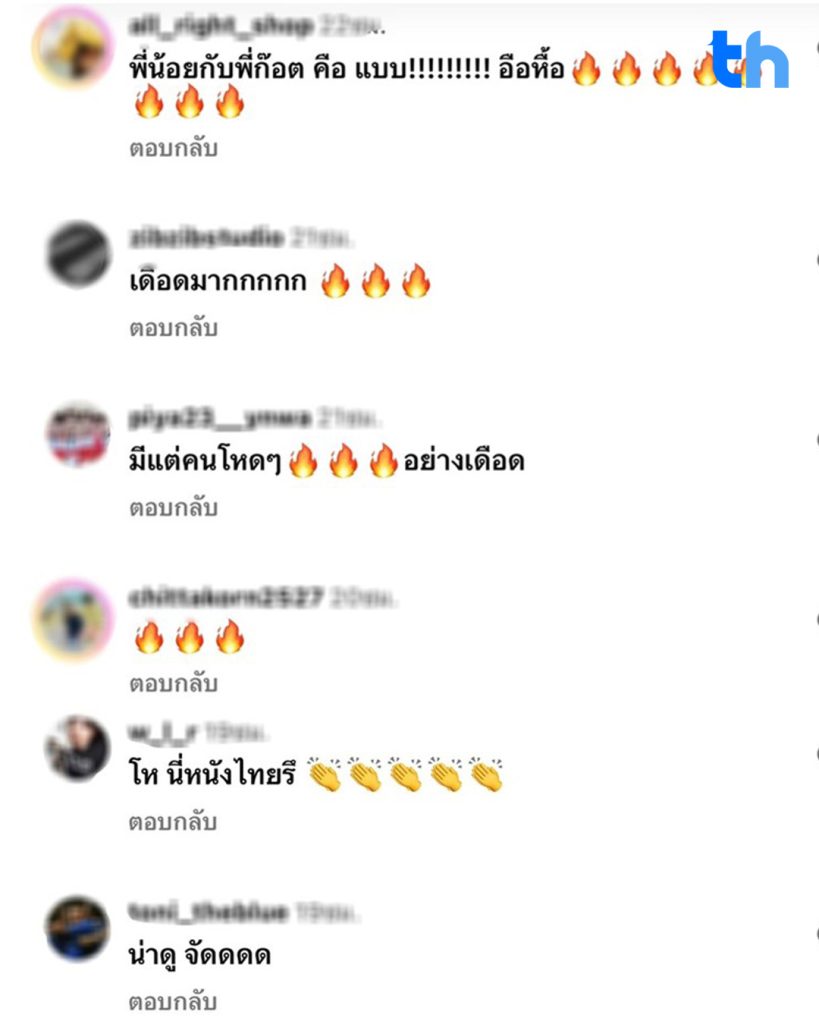The width and height of the screenshot is (819, 1024).
Task: Reply to the comment 'เดือดมากกกกกก'
Action: pyautogui.click(x=173, y=328)
